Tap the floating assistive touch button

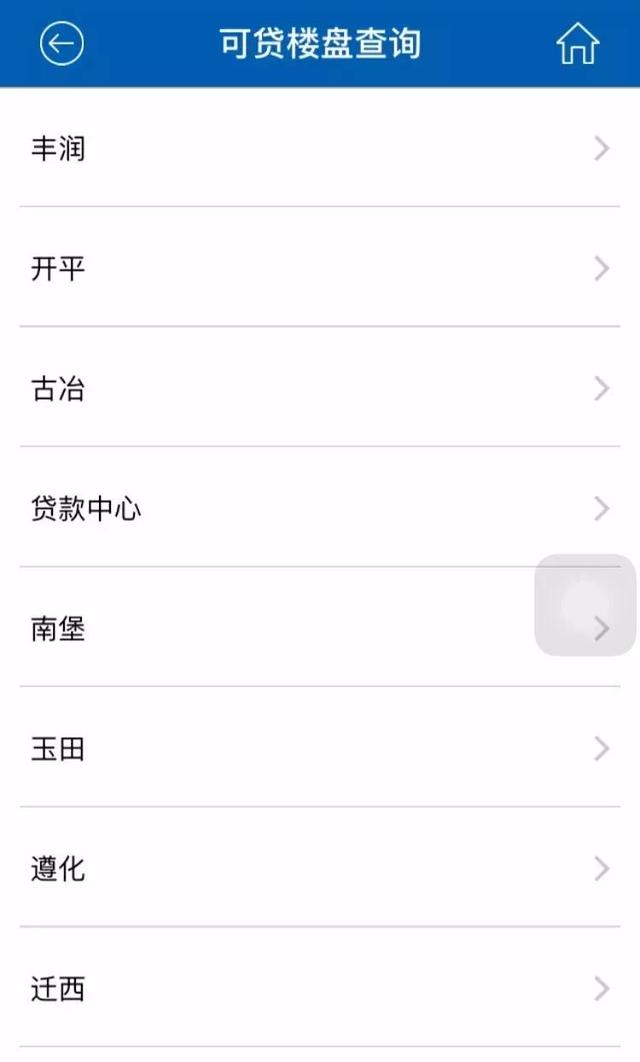[585, 605]
